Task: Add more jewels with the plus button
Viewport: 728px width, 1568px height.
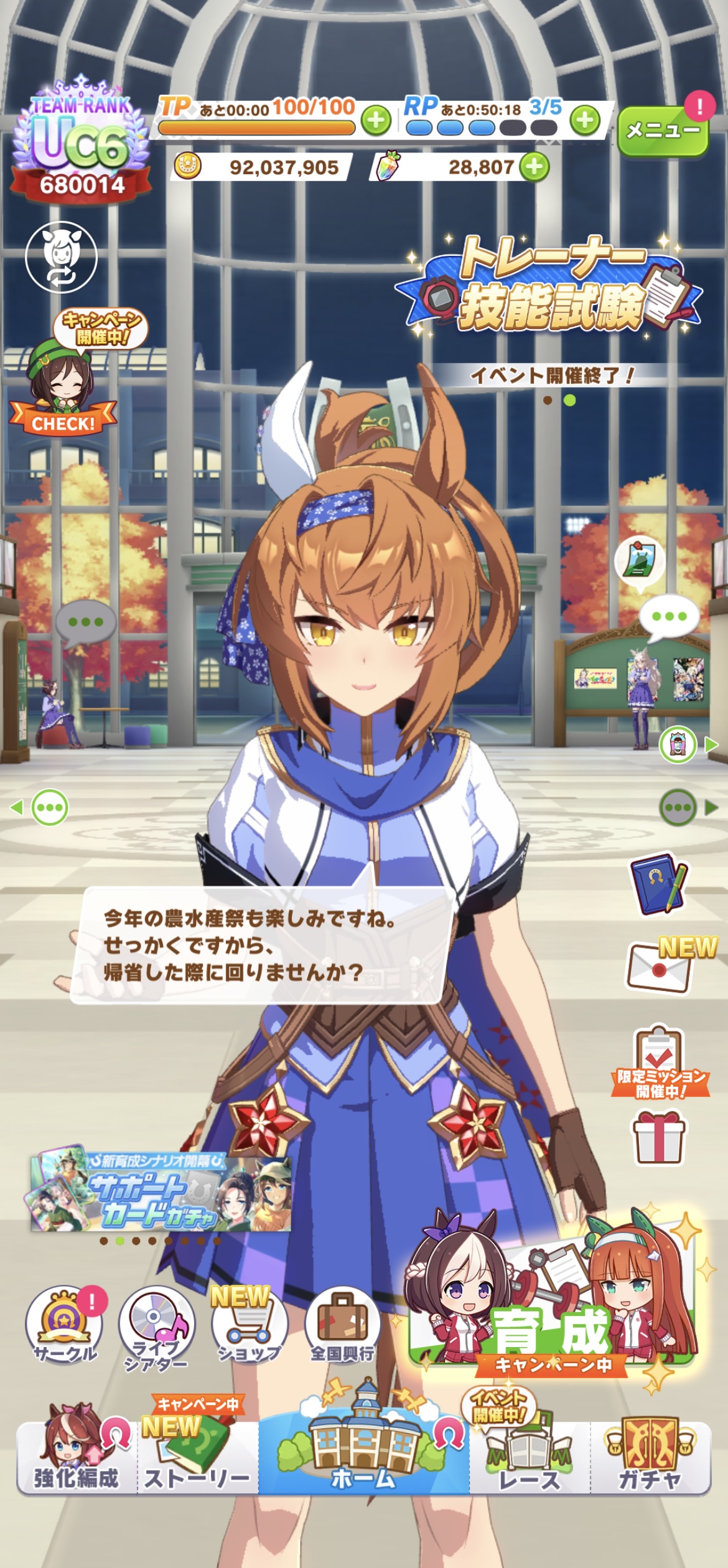Action: (534, 167)
